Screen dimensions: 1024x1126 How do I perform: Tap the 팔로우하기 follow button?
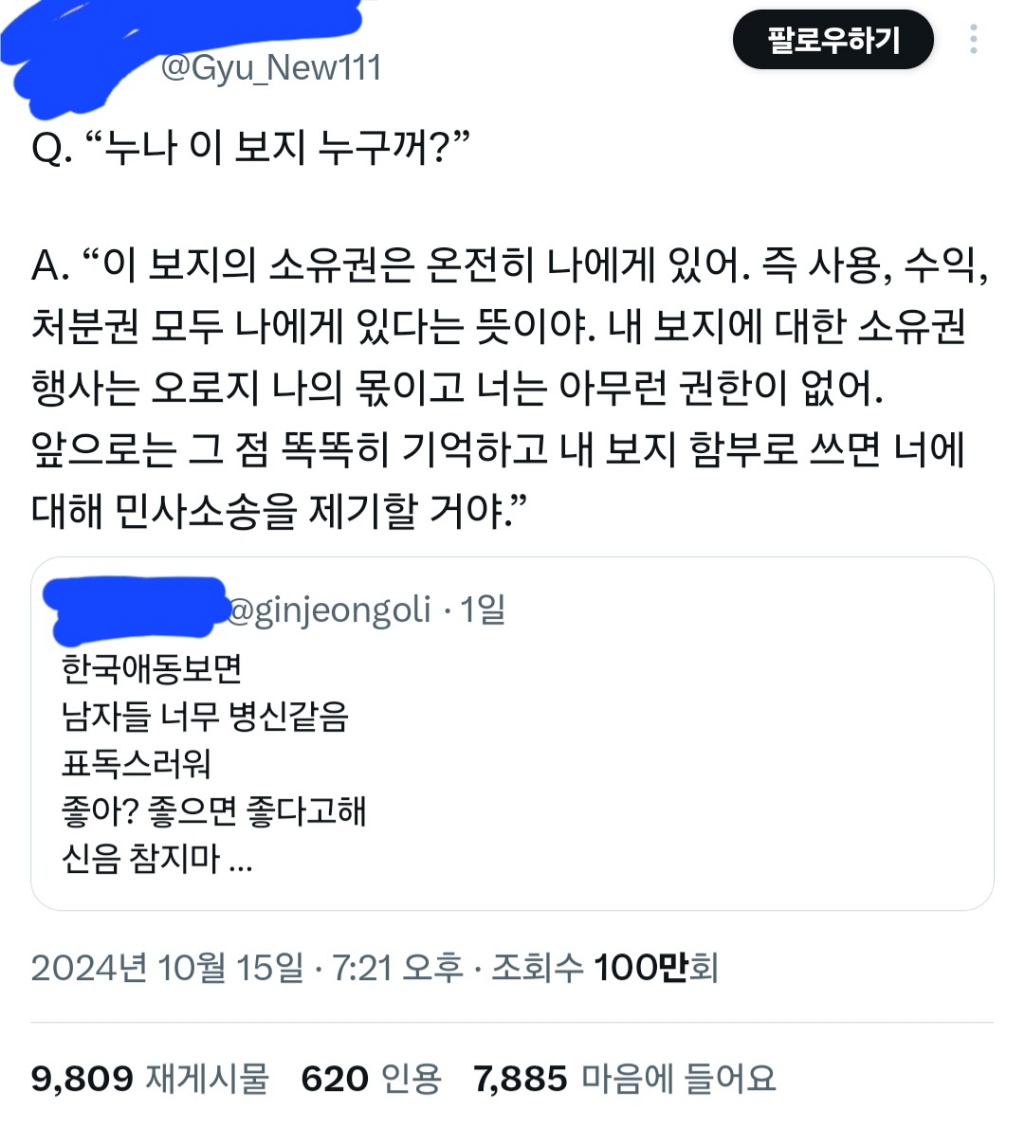tap(833, 41)
